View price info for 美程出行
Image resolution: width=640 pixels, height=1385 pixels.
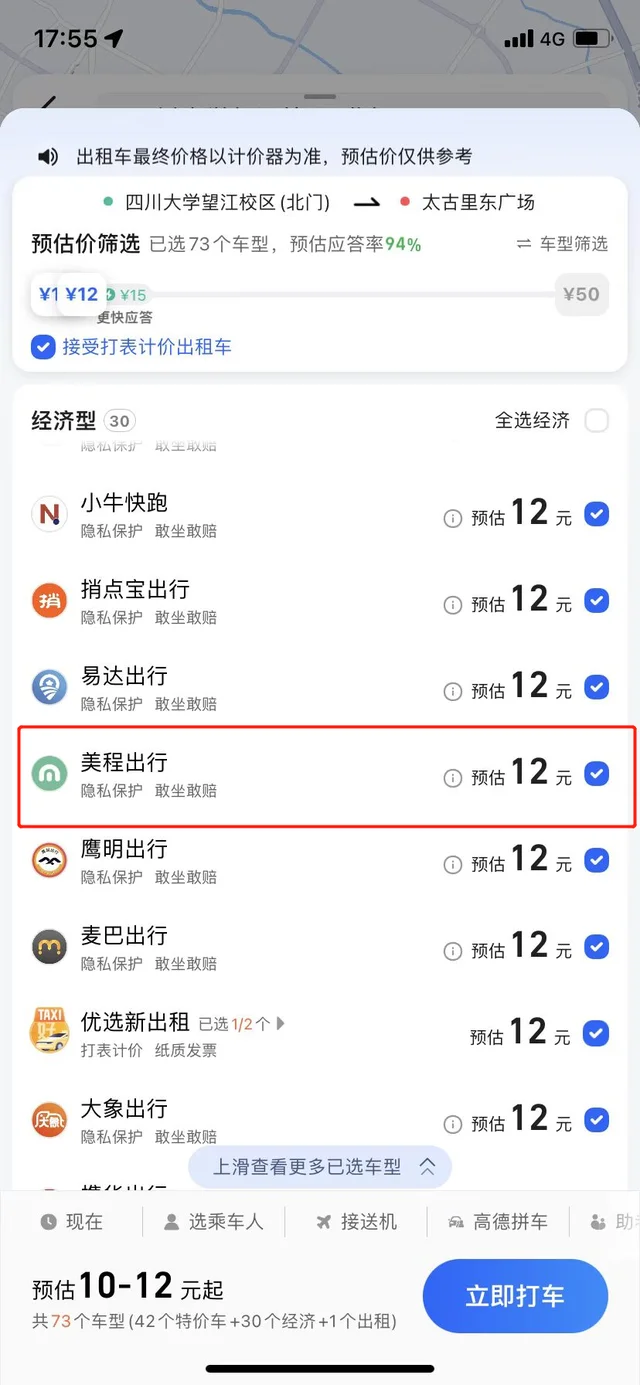453,777
